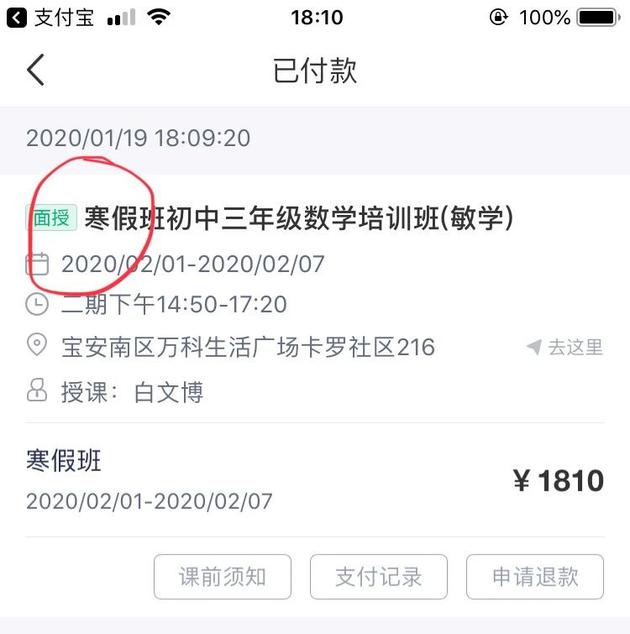630x634 pixels.
Task: Open 课前须知 pre-class notice
Action: [x=222, y=576]
